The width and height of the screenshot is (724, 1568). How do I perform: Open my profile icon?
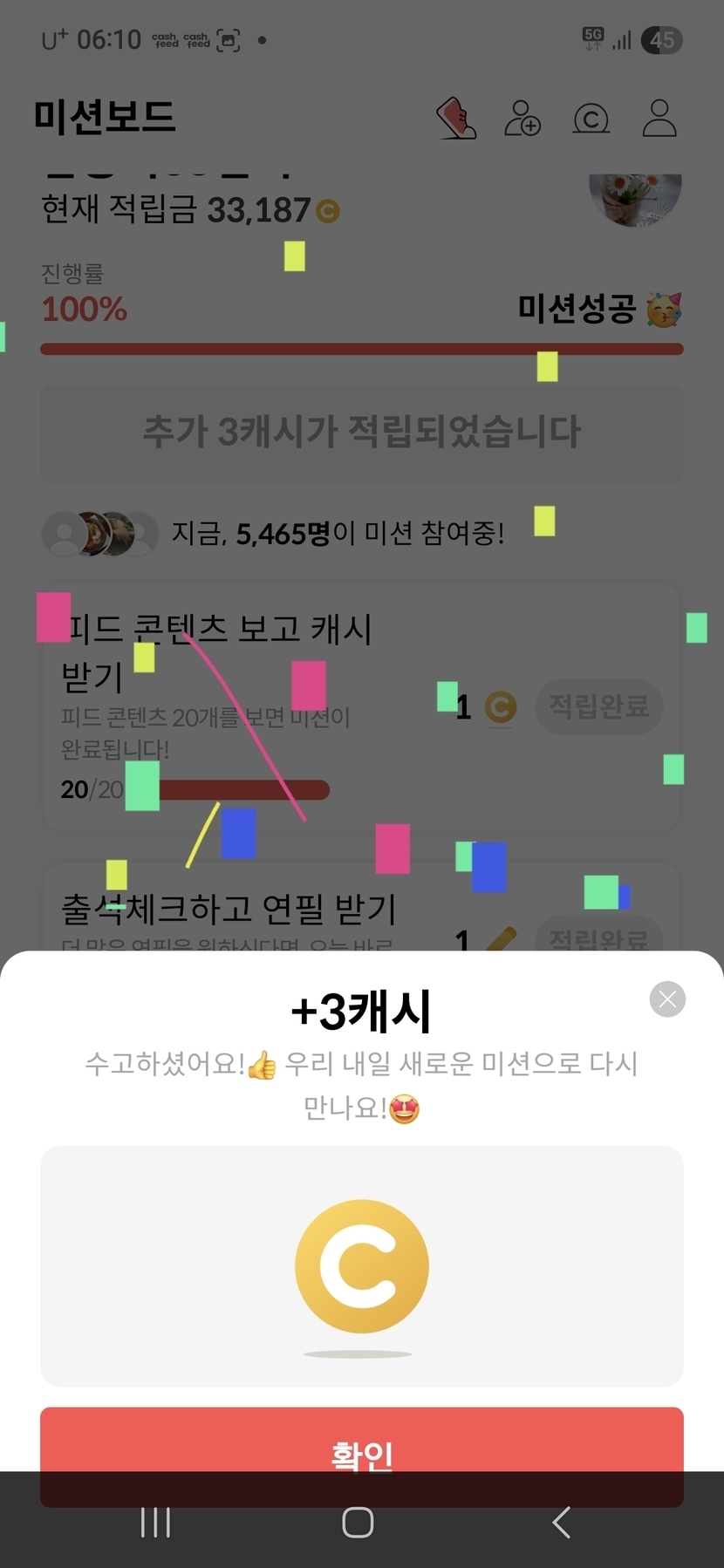(659, 119)
